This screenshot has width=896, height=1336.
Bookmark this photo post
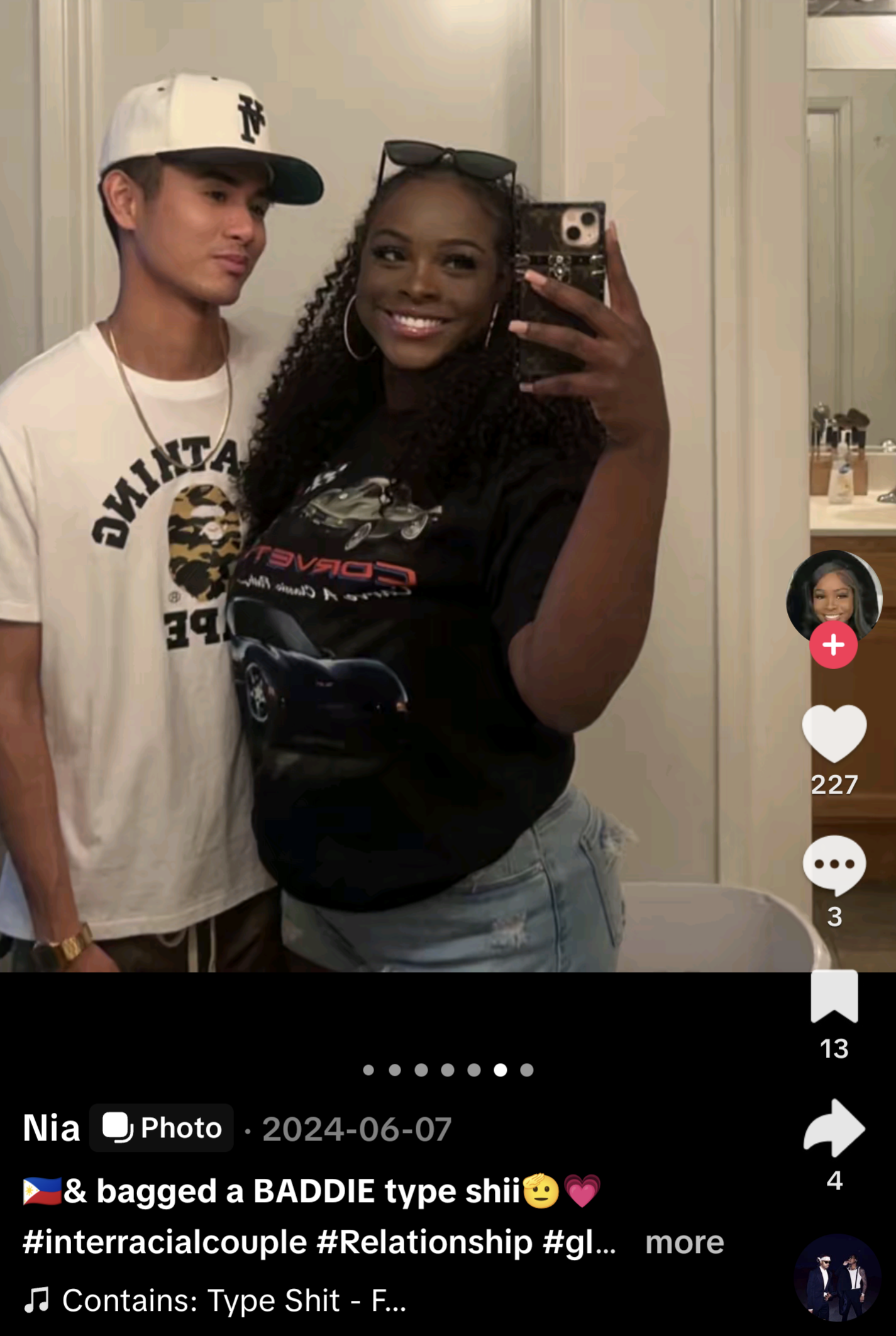click(834, 997)
